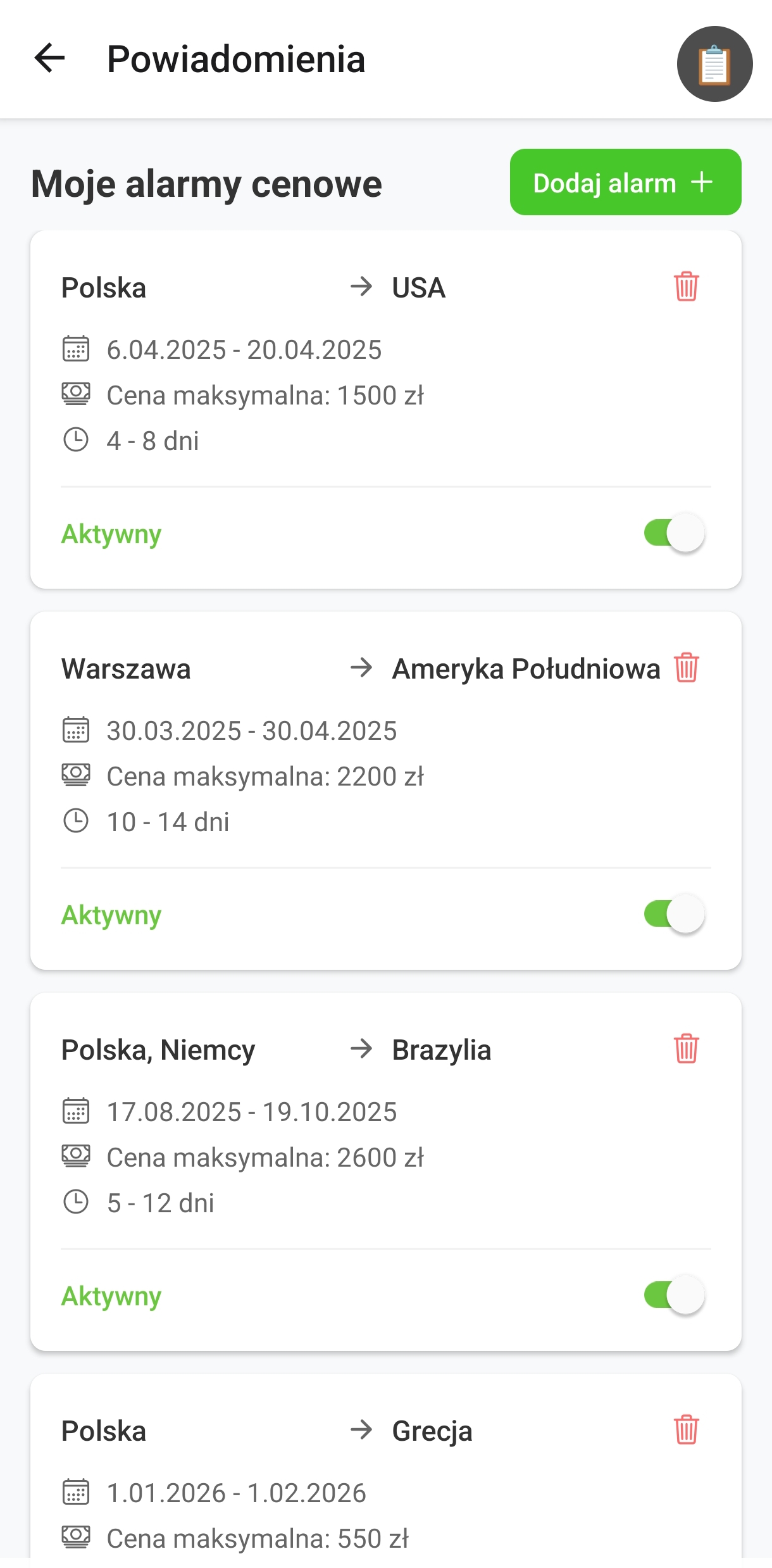Click the arrow between Polska and USA
772x1568 pixels.
[x=361, y=286]
